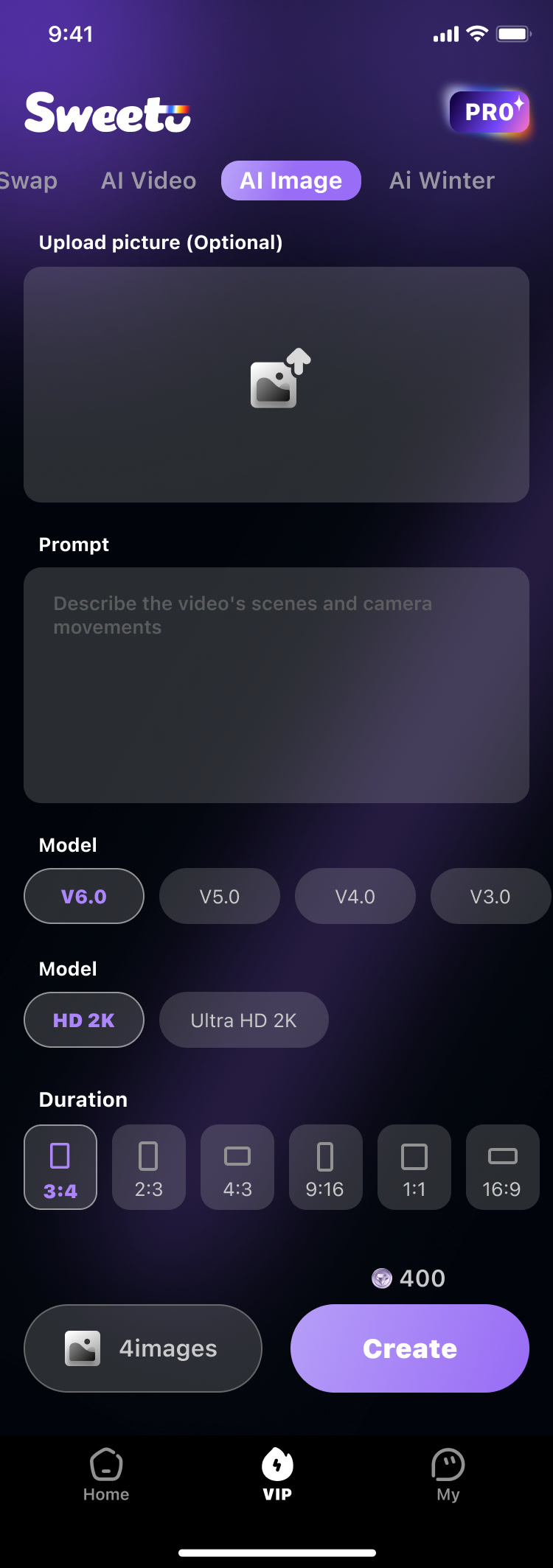Select the 1:1 square ratio
Screen dimensions: 553x1568
pos(414,1166)
